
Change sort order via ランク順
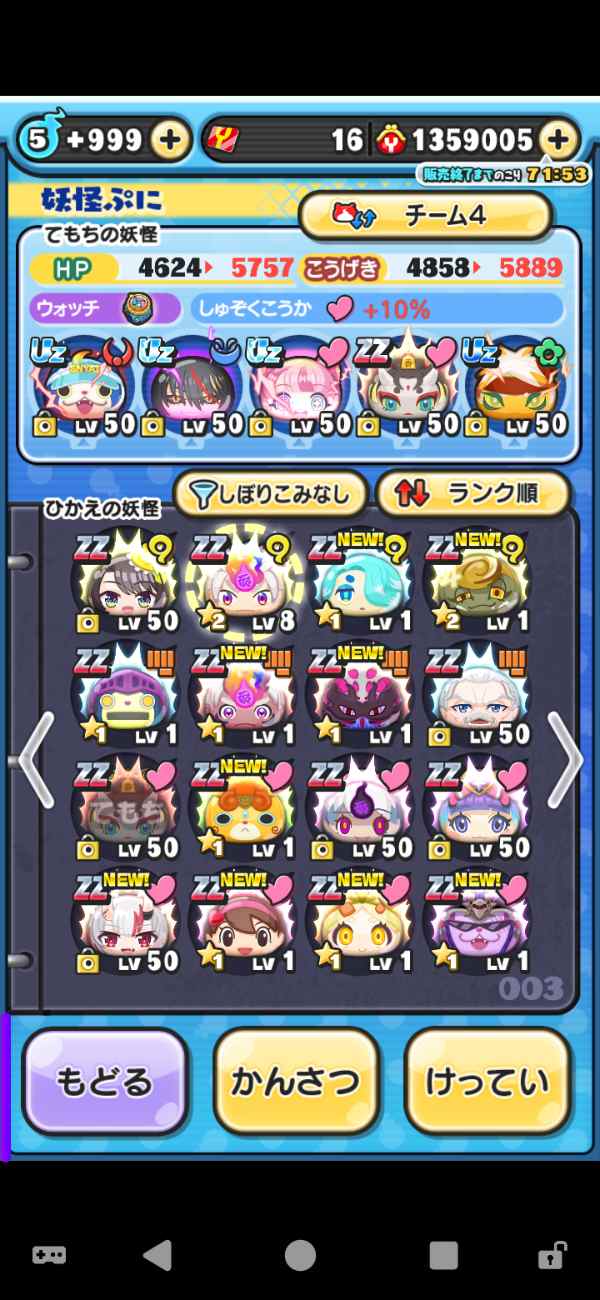(x=472, y=492)
